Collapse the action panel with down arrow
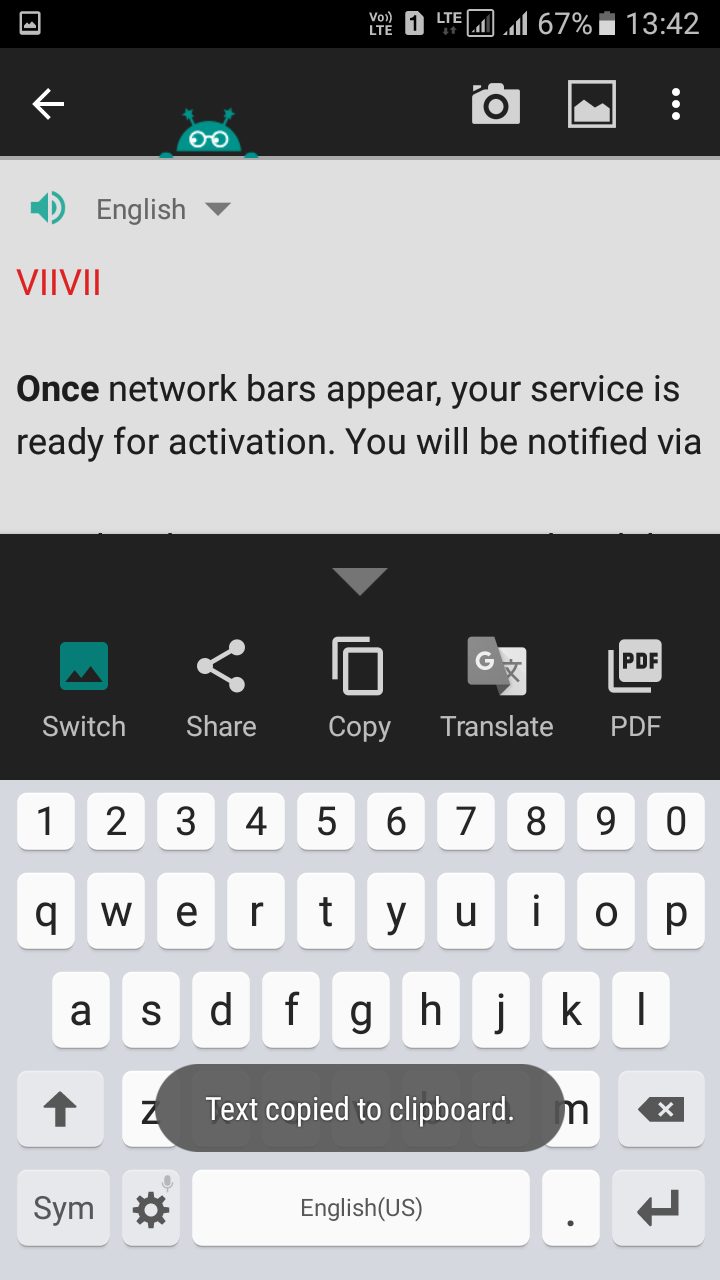720x1280 pixels. tap(359, 580)
